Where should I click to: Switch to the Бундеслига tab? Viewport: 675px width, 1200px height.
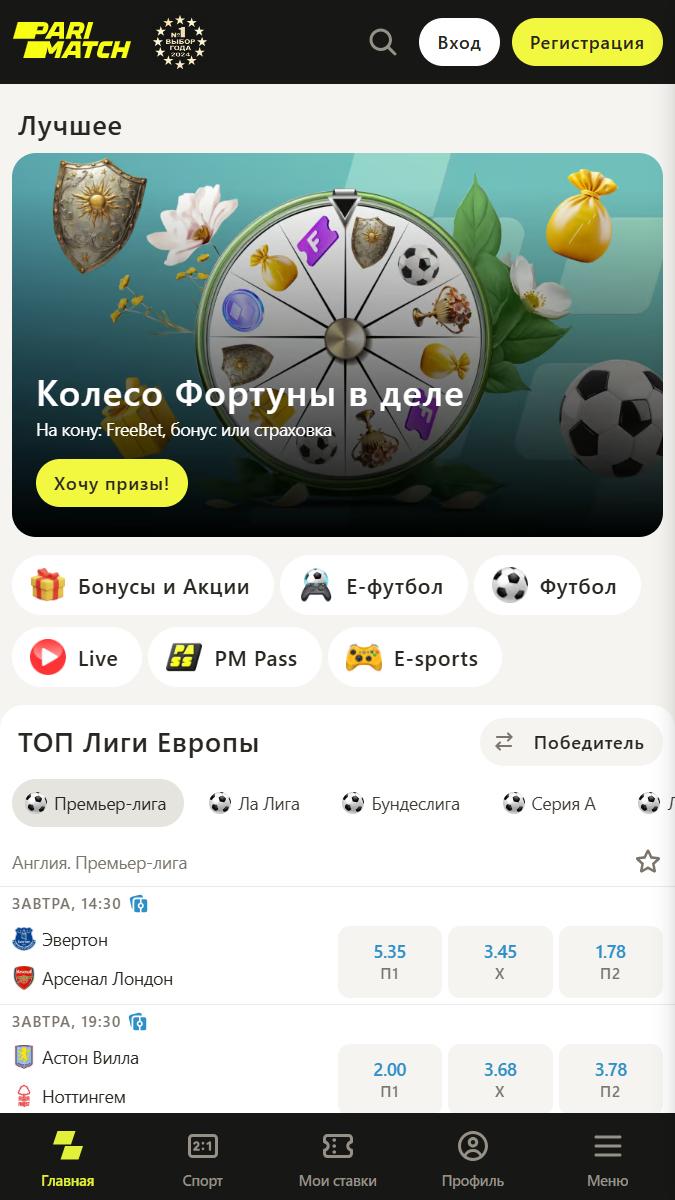point(401,803)
